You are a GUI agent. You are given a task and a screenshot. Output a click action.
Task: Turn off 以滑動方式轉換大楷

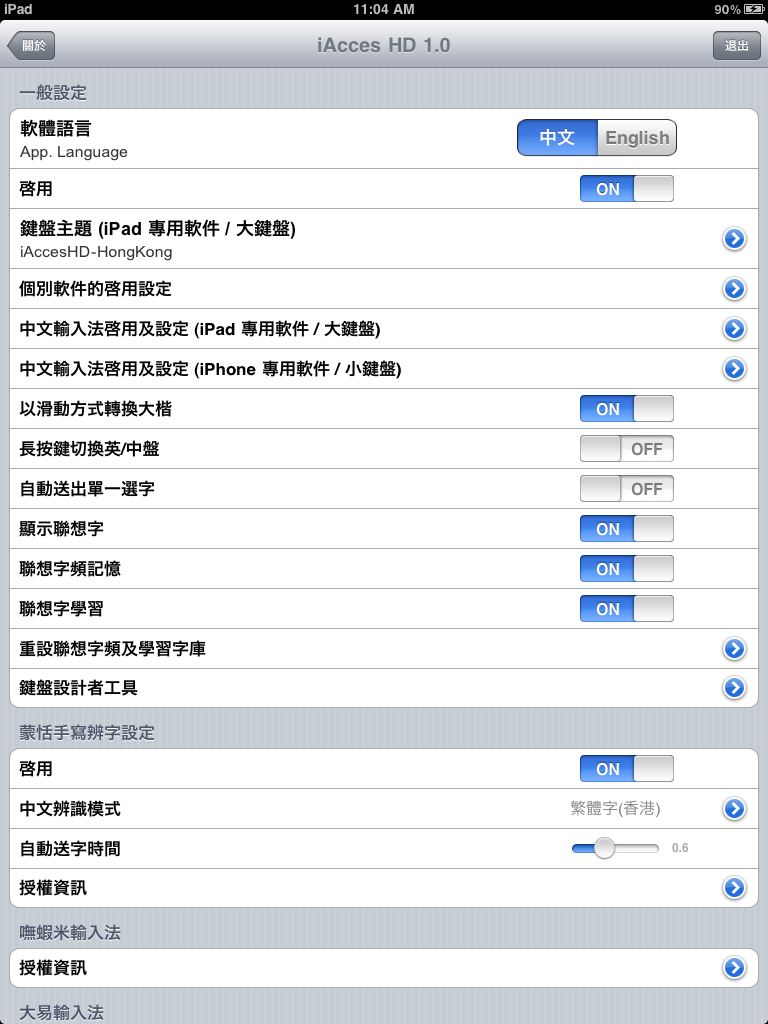pyautogui.click(x=627, y=409)
